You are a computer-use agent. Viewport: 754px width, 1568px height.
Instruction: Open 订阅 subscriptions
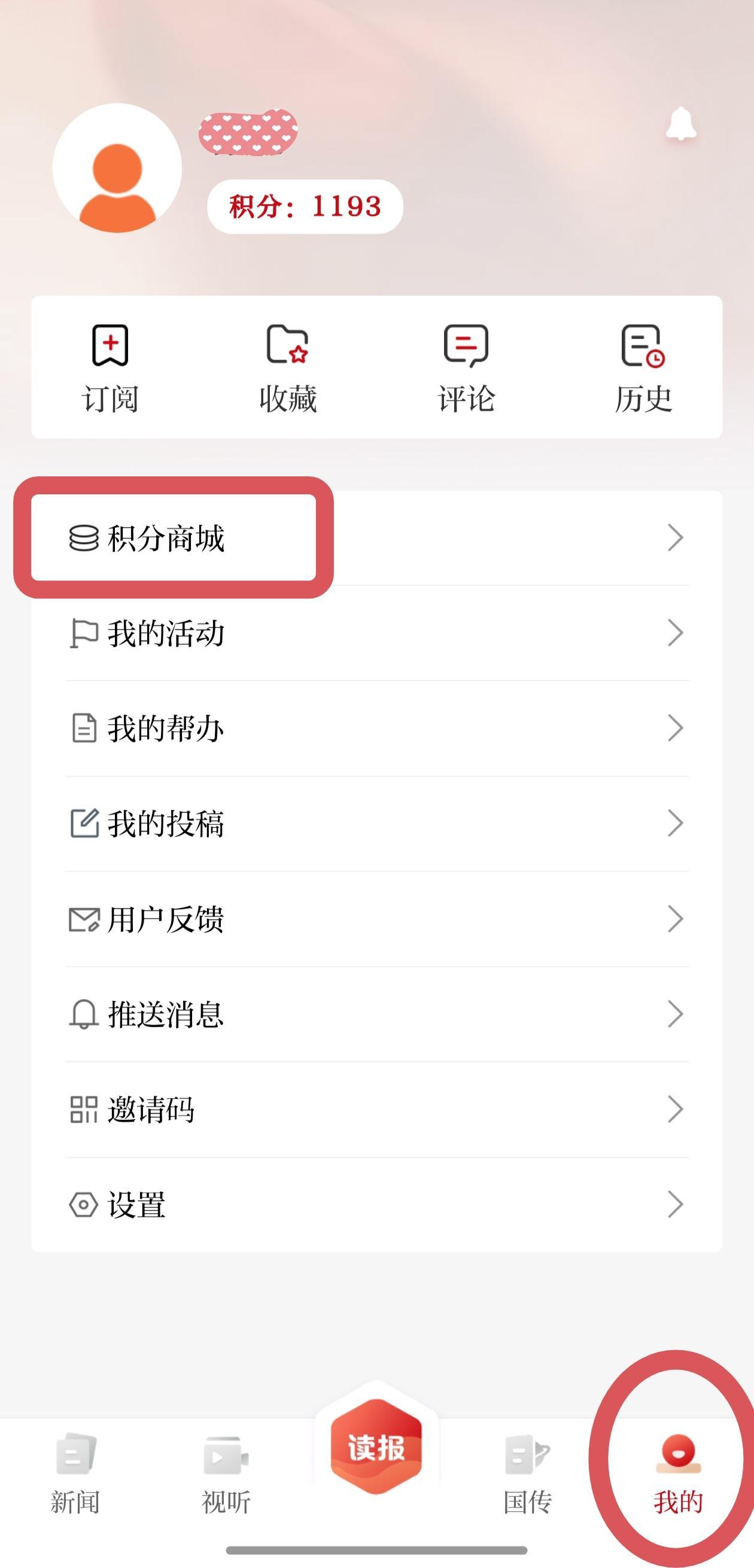tap(110, 367)
